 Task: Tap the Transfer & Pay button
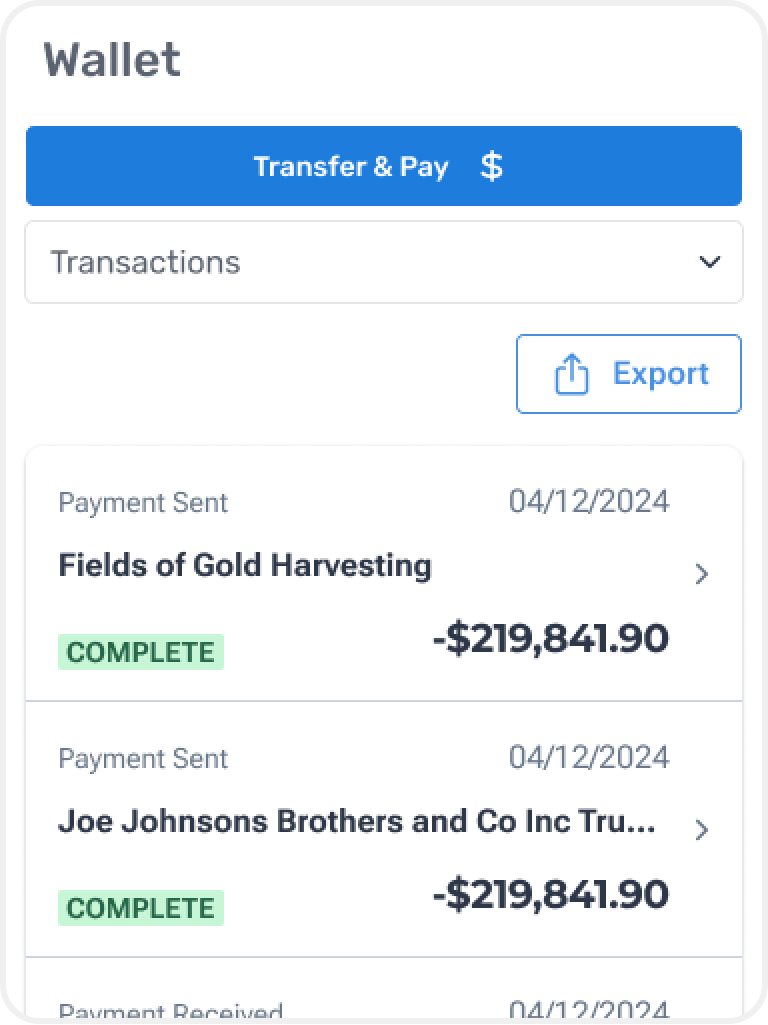383,166
